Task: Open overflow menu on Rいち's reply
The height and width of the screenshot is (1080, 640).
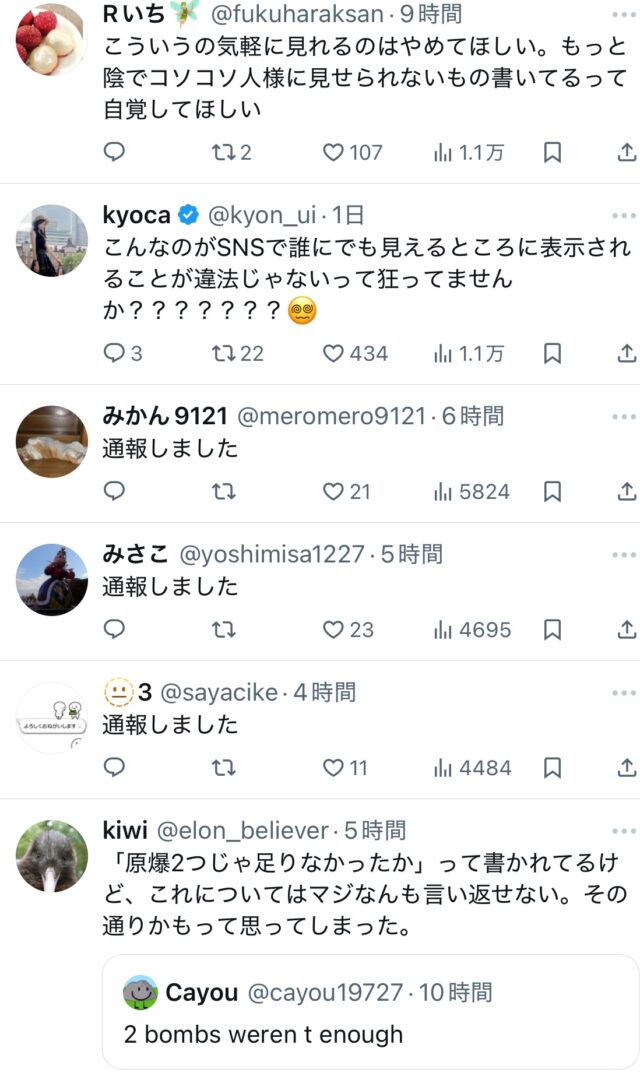Action: coord(624,14)
